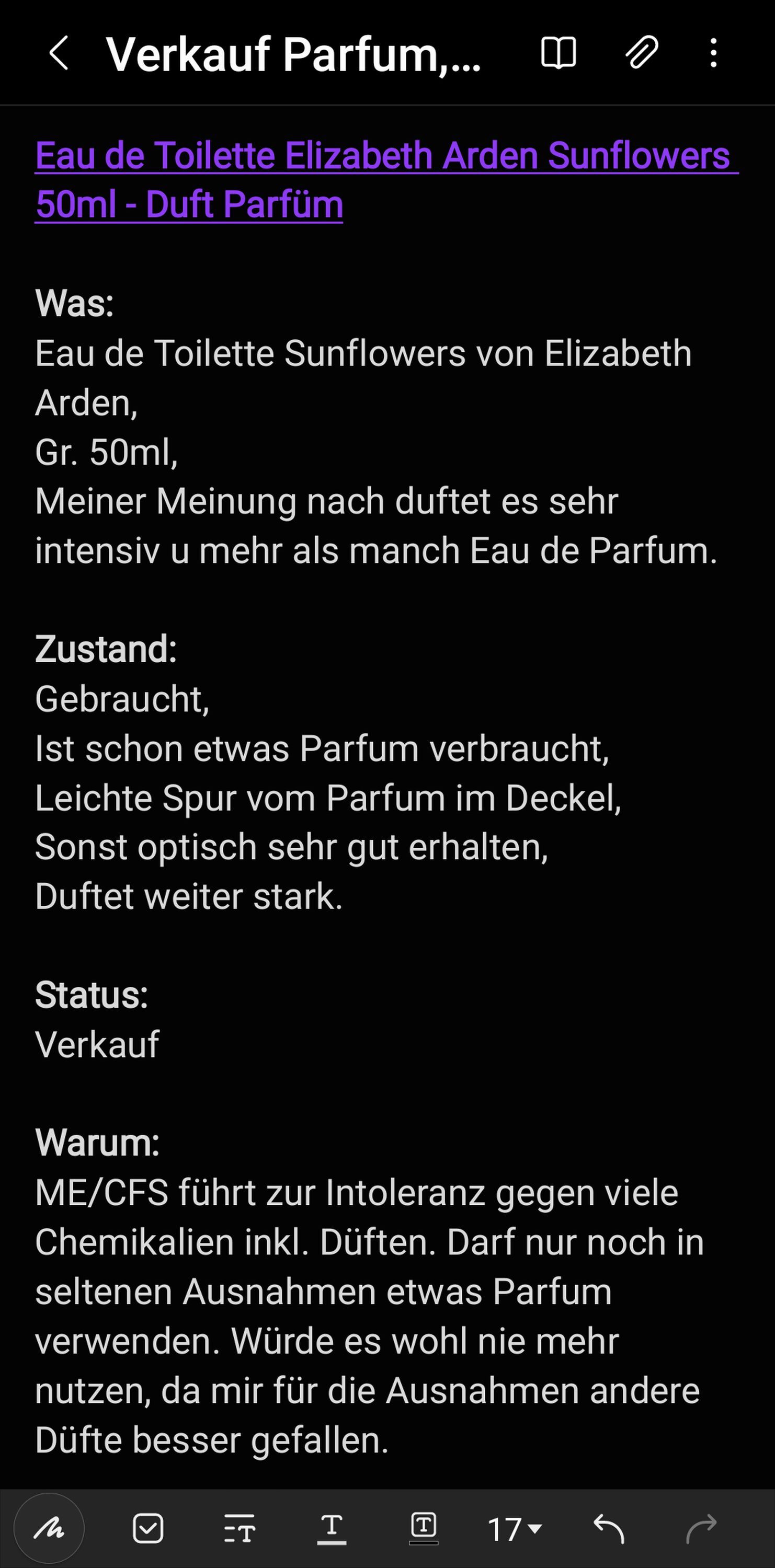The height and width of the screenshot is (1568, 775).
Task: Open the font size 17 dropdown
Action: [x=515, y=1529]
